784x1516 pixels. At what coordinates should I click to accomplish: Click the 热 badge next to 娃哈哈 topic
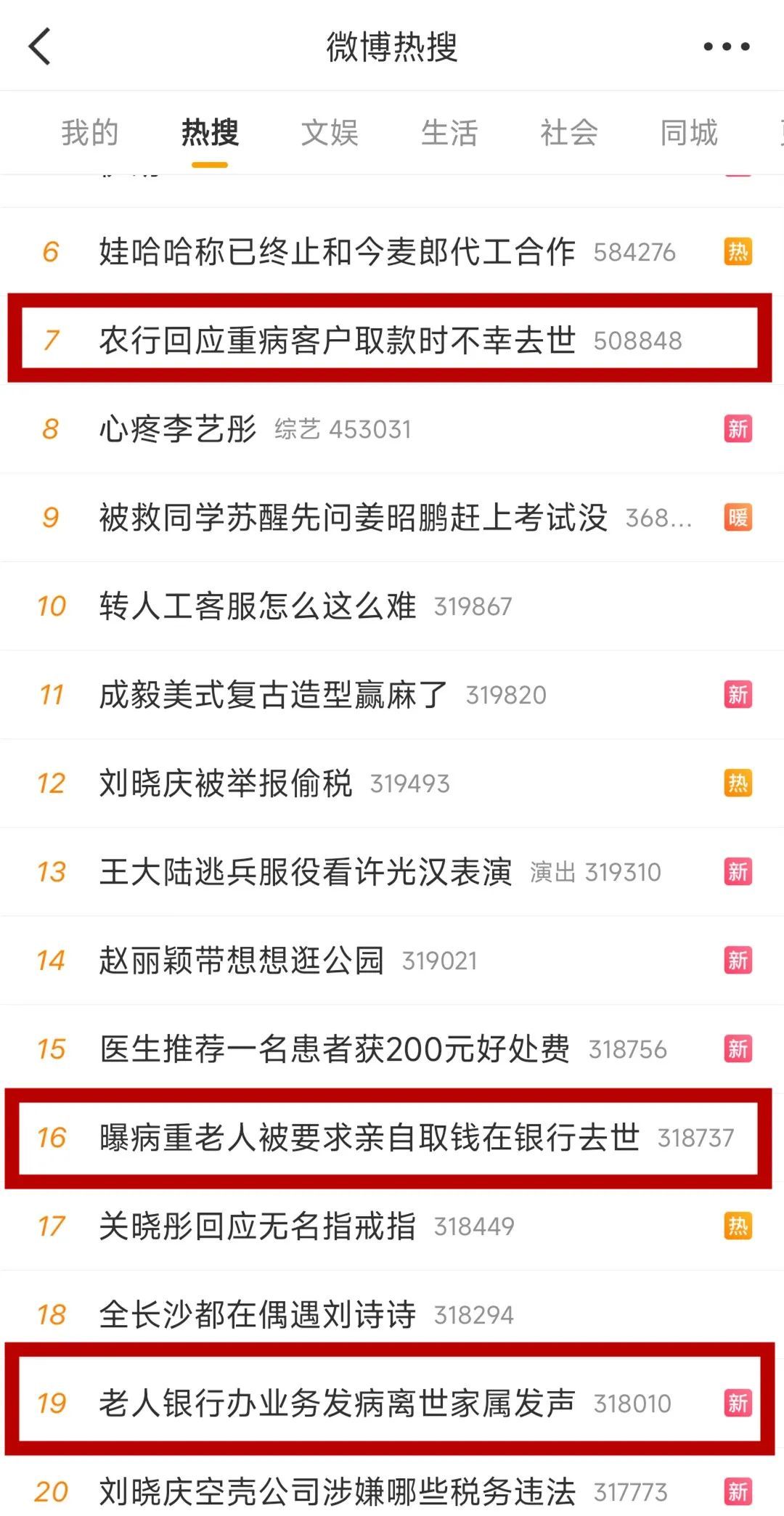(738, 253)
